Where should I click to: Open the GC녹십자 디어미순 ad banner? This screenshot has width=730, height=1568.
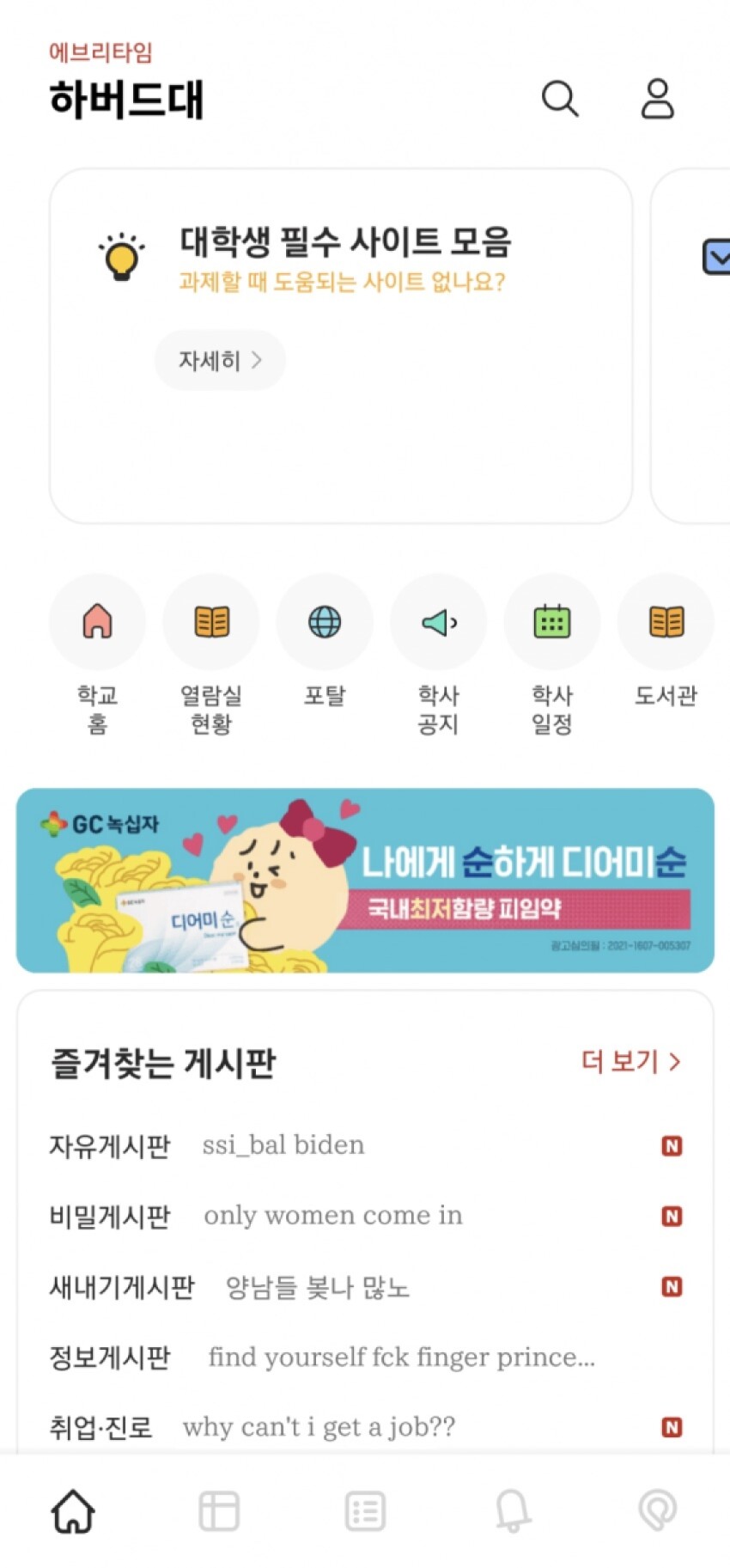pos(365,880)
